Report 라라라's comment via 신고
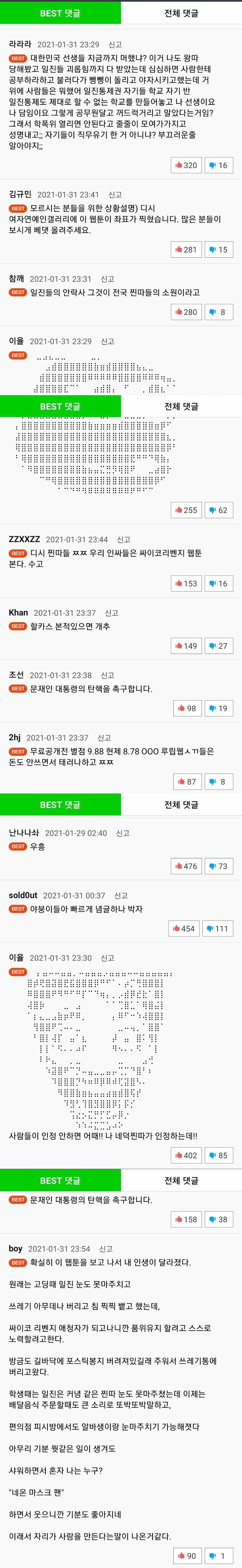Viewport: 242px width, 1568px height. pos(115,44)
